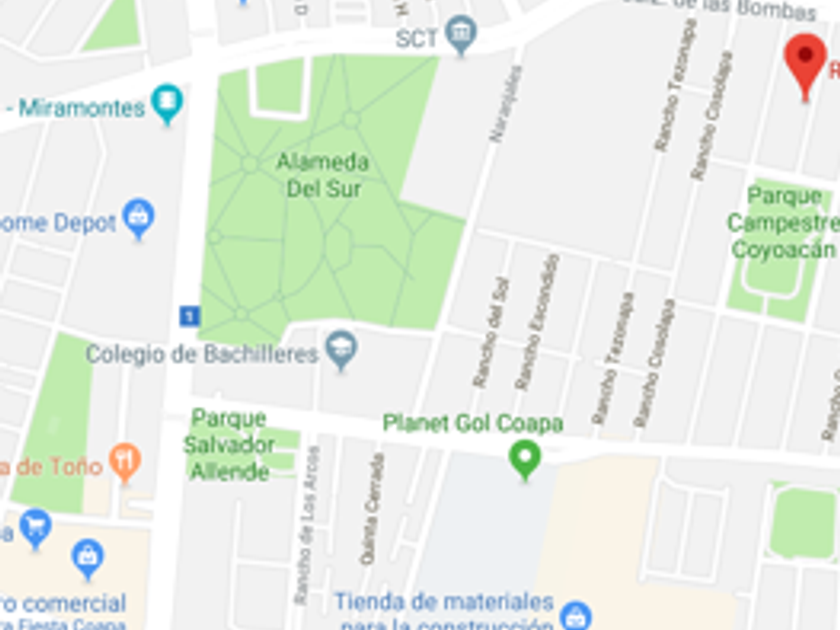Screen dimensions: 840x630
Task: Select the Parque Salvador Allende label
Action: tap(229, 445)
